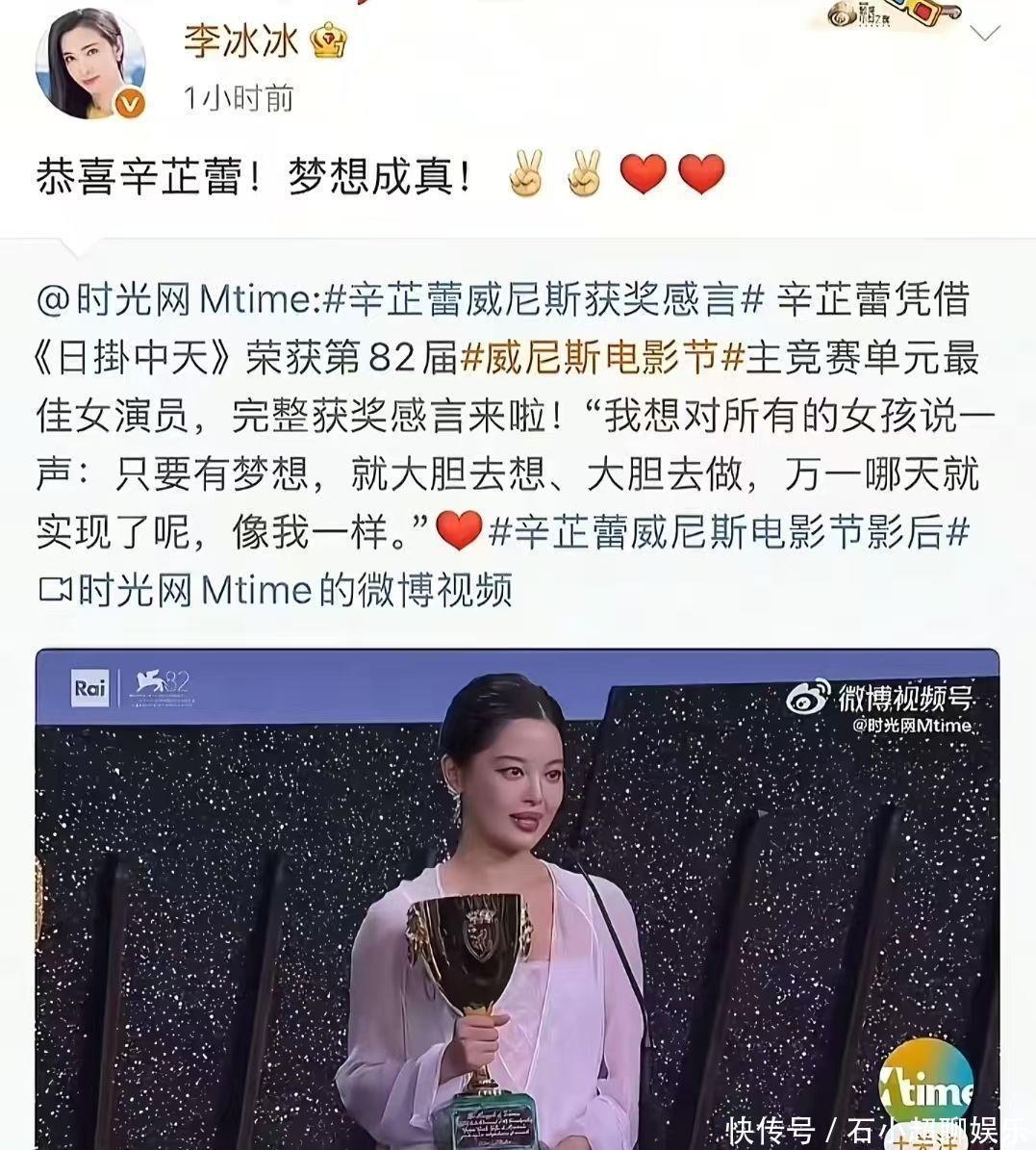This screenshot has height=1150, width=1036.
Task: Open 时光网Mtime的微博视频 link
Action: coord(277,589)
